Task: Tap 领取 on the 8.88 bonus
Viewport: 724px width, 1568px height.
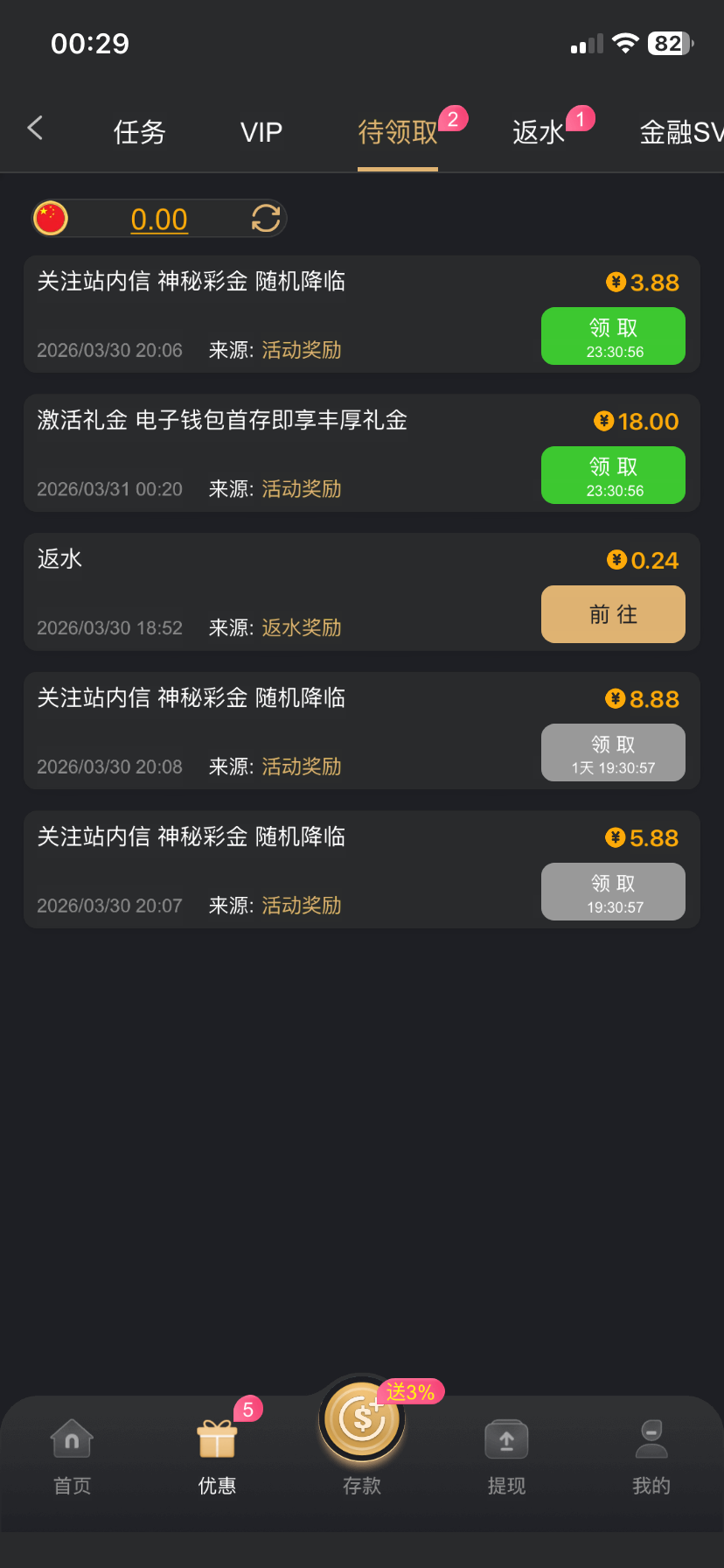Action: 613,752
